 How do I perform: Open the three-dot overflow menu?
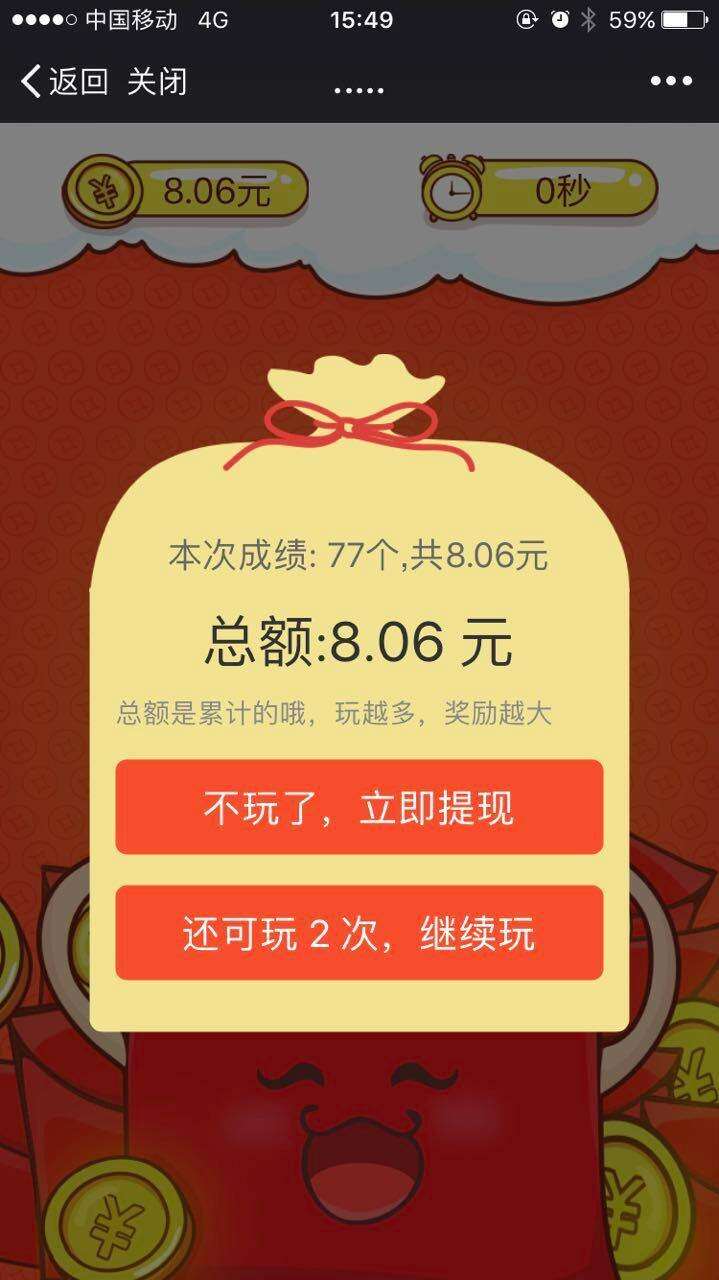click(x=670, y=82)
